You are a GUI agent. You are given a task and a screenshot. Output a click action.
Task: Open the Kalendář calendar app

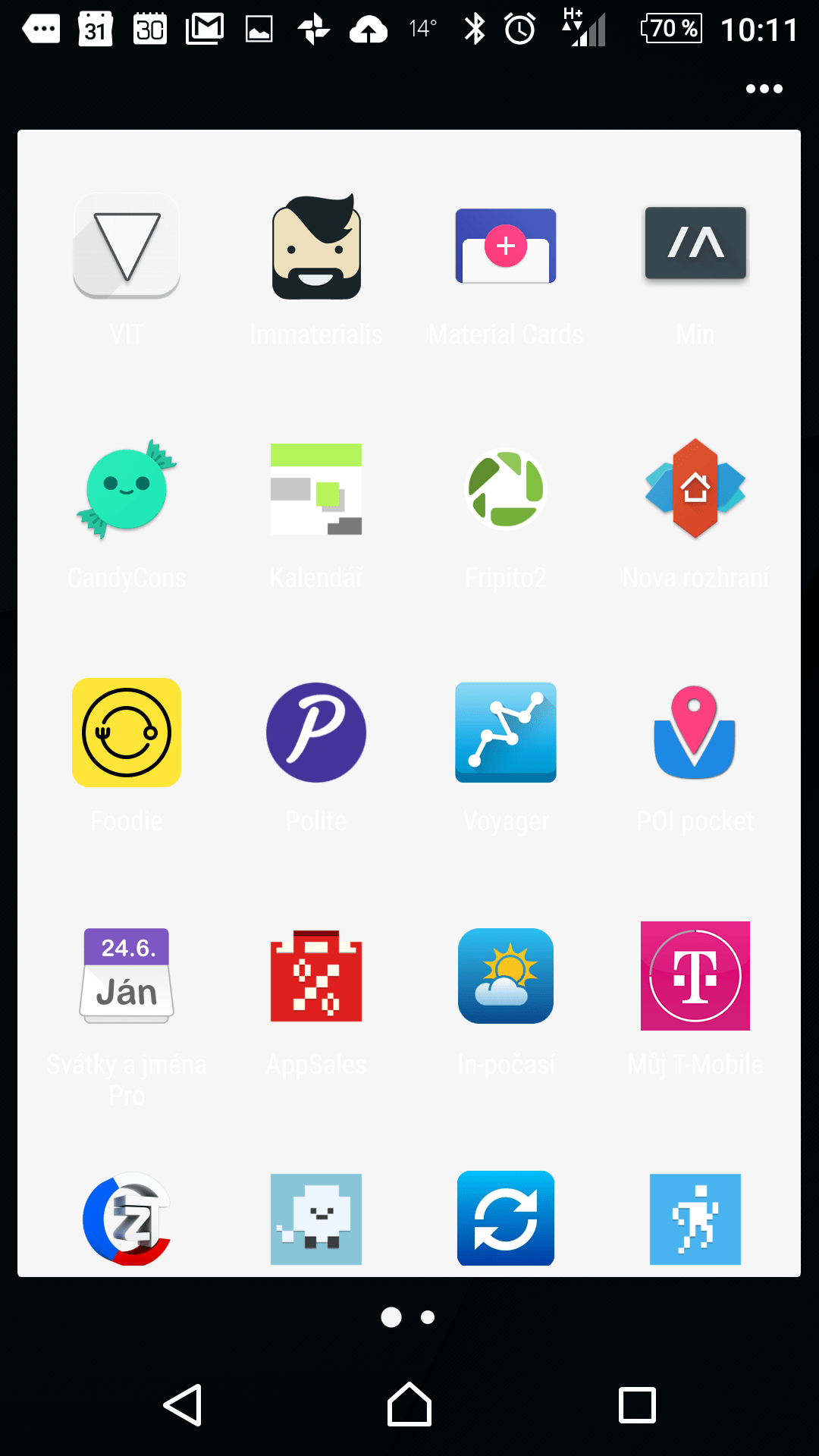click(x=316, y=490)
